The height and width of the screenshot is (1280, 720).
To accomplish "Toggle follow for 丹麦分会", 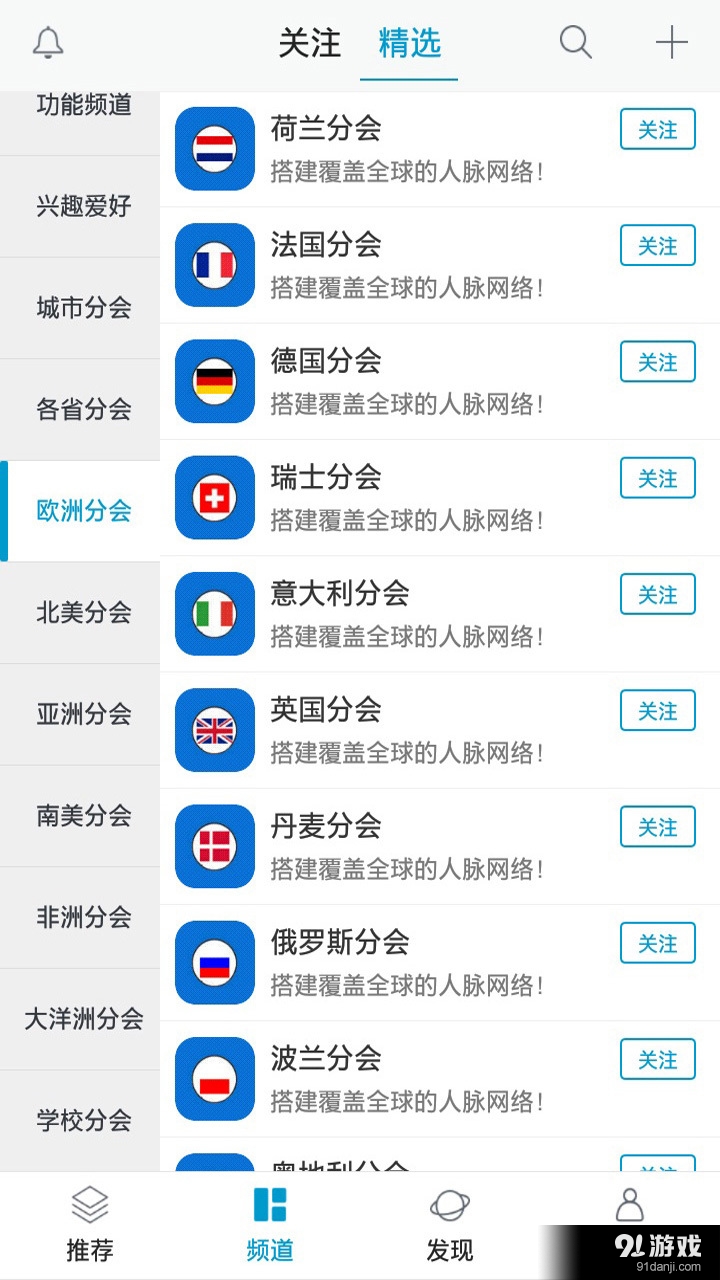I will point(657,827).
